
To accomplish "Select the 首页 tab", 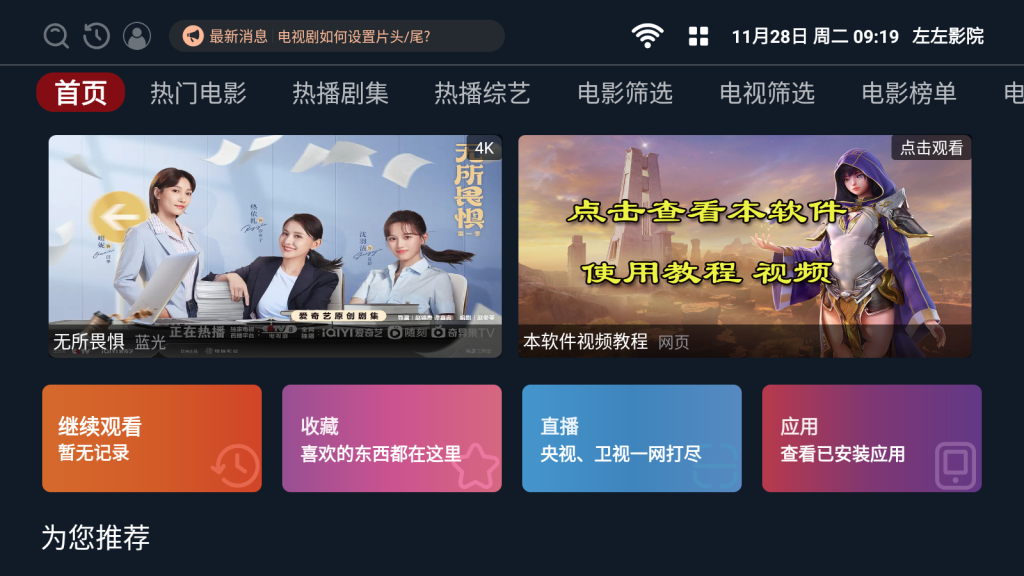I will click(x=81, y=93).
